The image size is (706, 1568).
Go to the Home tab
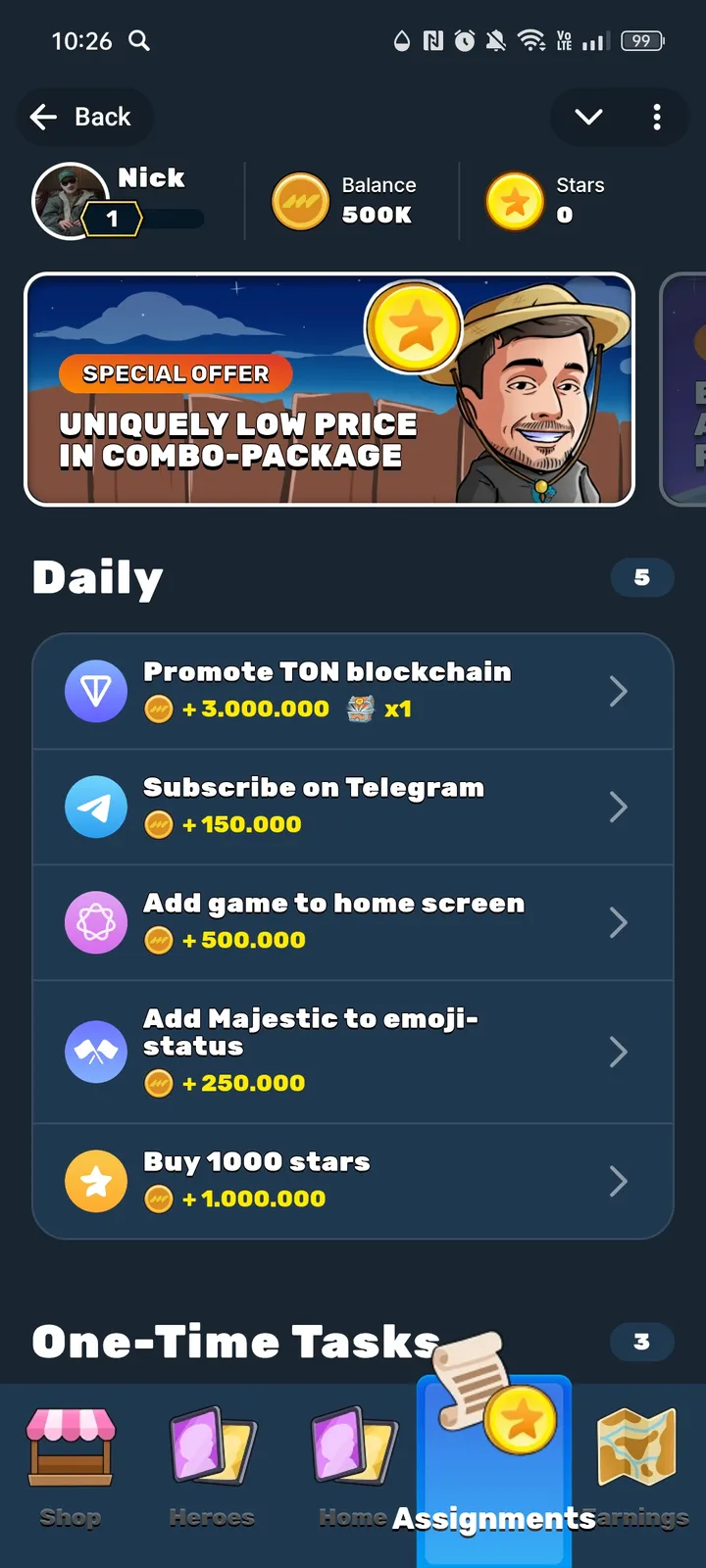tap(351, 1465)
